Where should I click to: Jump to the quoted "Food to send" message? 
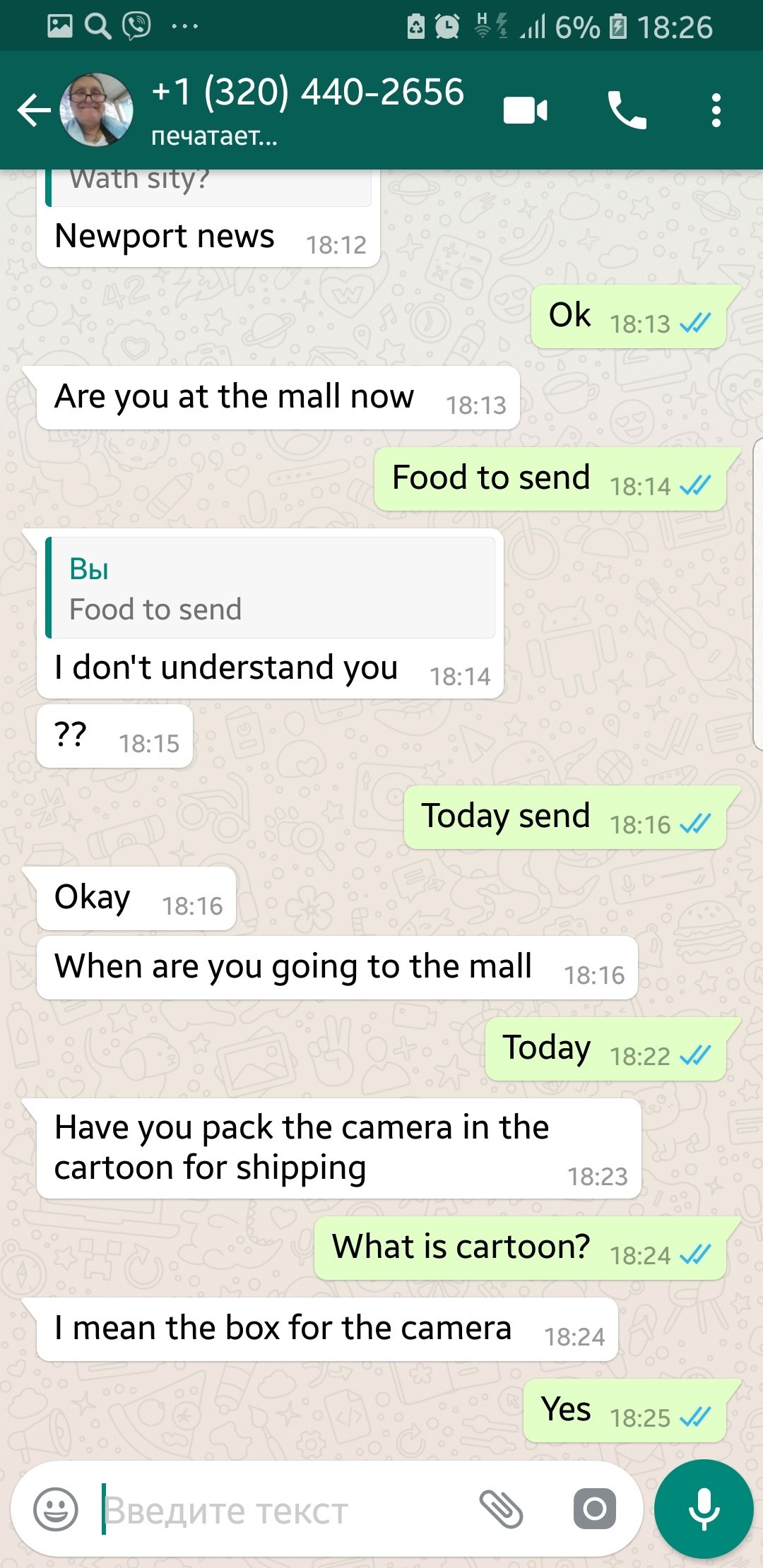tap(270, 588)
